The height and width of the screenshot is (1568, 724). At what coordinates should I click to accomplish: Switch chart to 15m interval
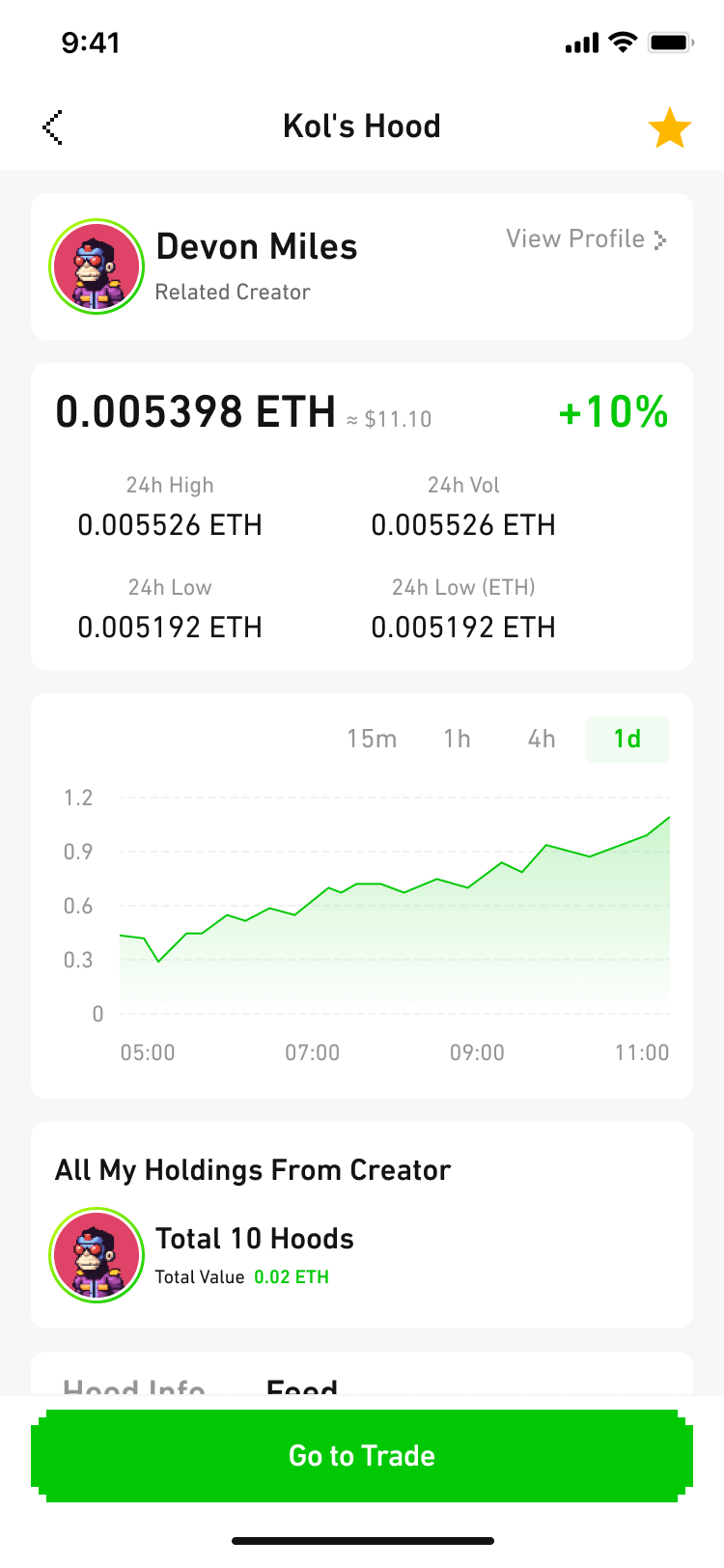click(x=372, y=739)
